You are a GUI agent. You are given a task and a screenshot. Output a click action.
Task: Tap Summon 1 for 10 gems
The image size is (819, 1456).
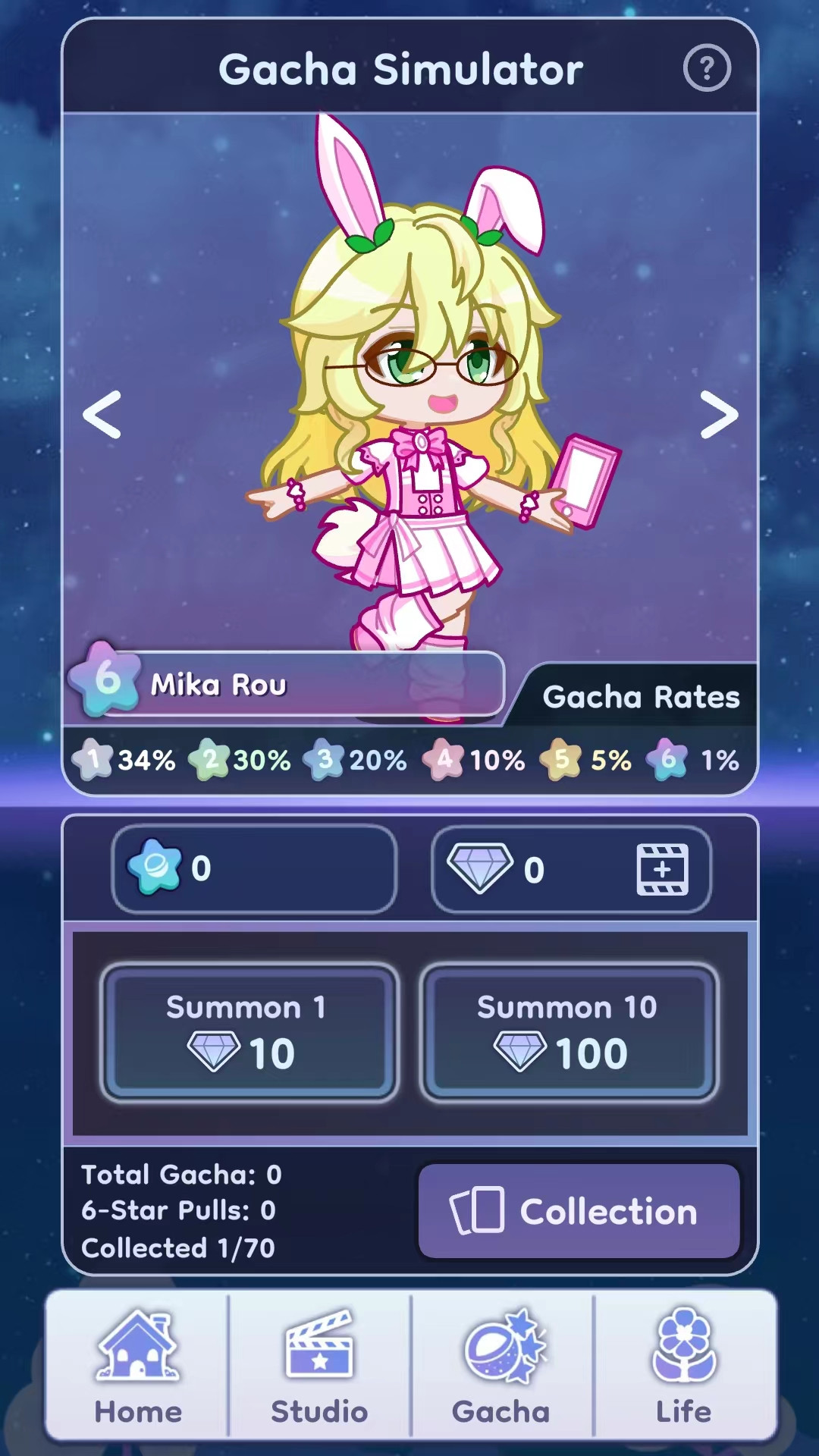(x=249, y=1032)
